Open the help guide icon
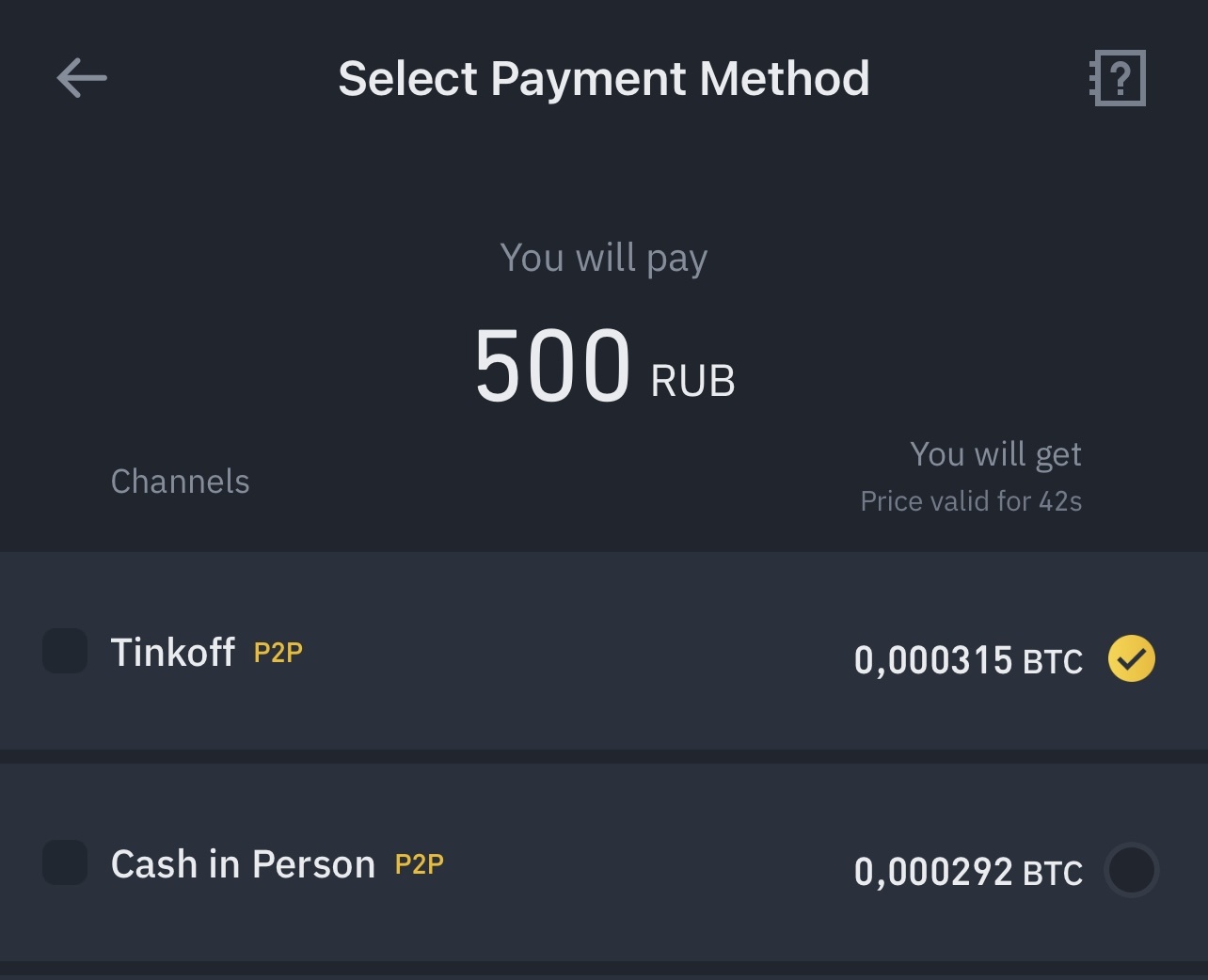1208x980 pixels. [x=1119, y=78]
